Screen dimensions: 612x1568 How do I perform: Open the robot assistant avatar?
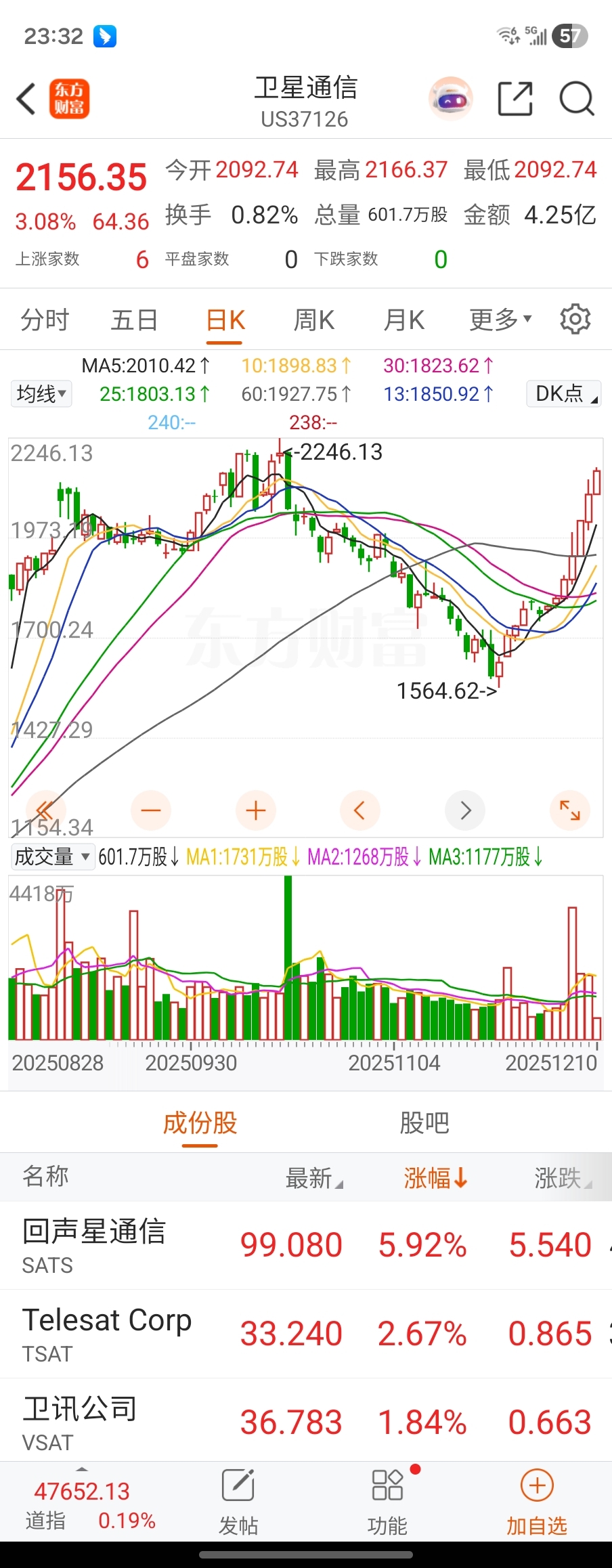(450, 99)
